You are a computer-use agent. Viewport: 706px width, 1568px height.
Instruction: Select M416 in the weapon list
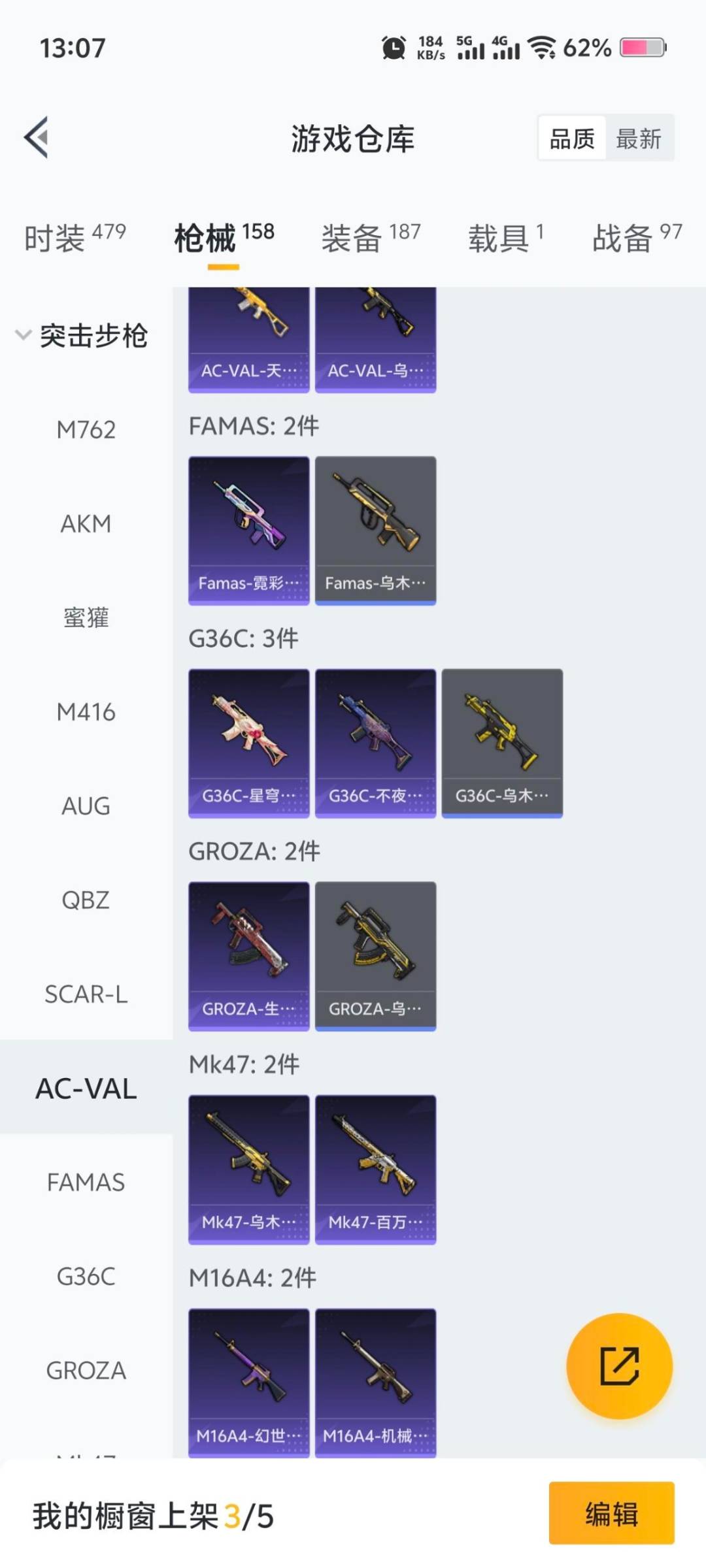86,712
